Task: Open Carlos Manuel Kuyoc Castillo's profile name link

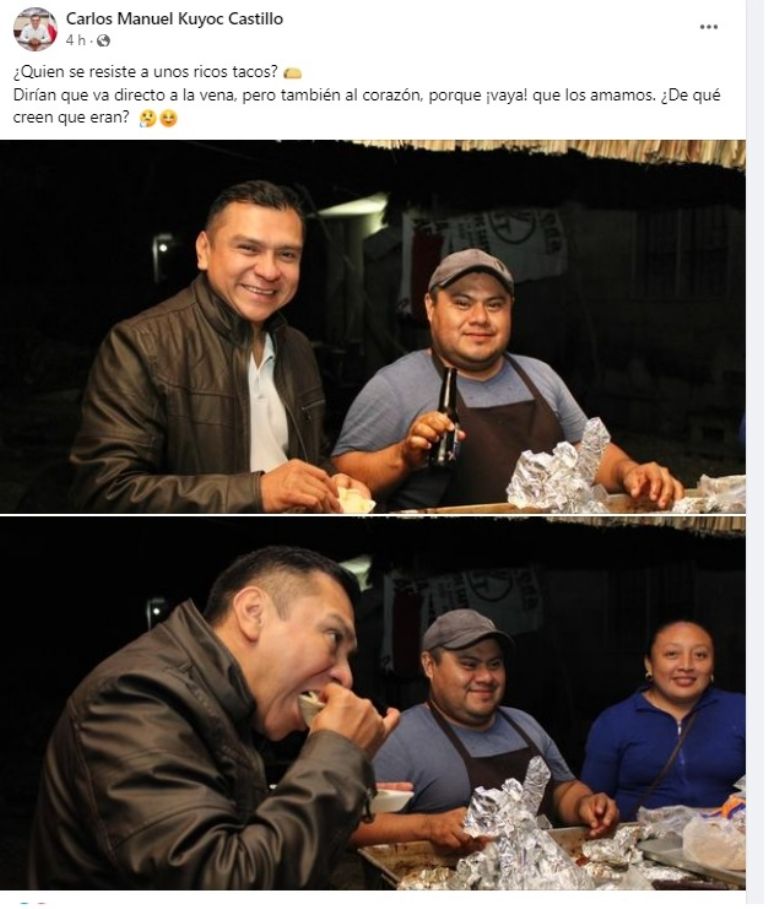Action: click(174, 19)
